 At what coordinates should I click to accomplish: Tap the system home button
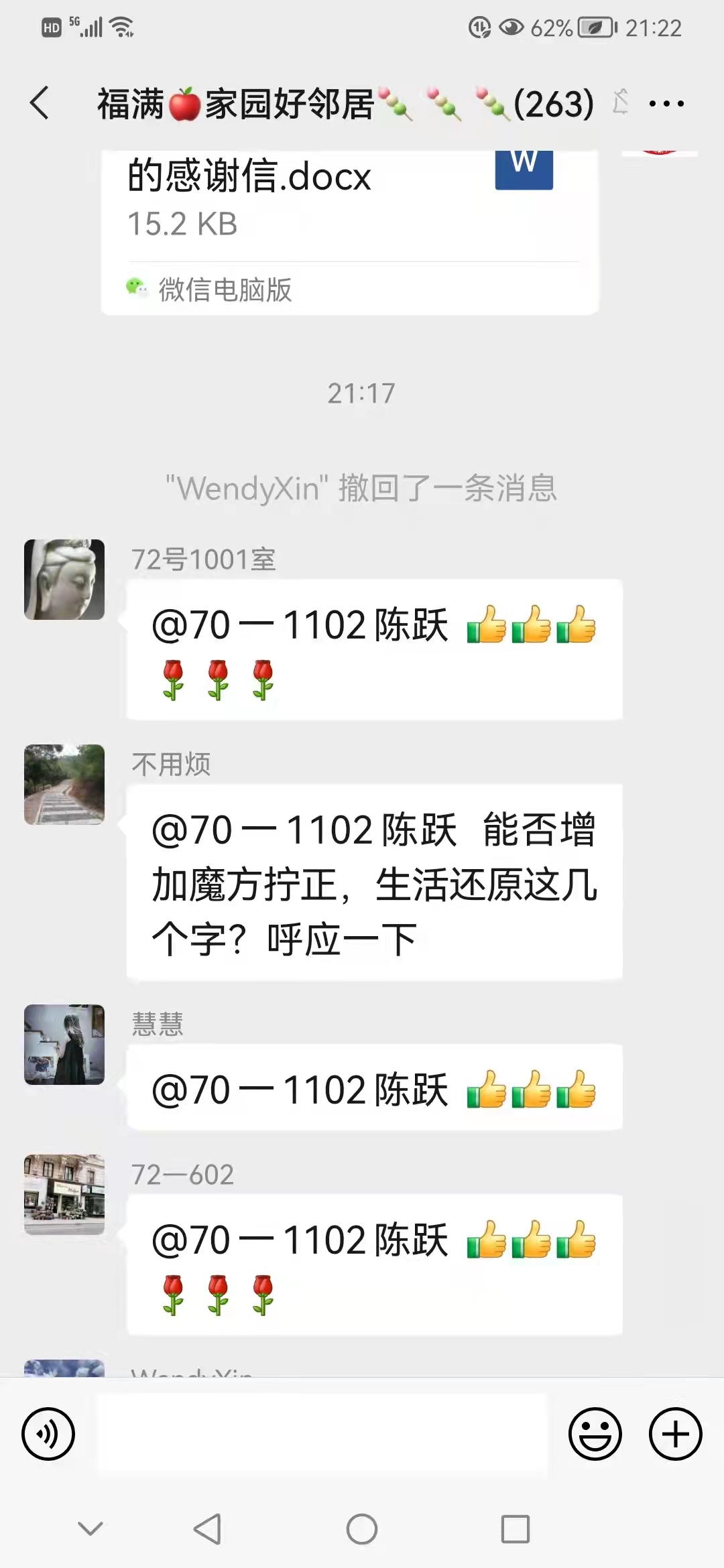click(x=362, y=1529)
